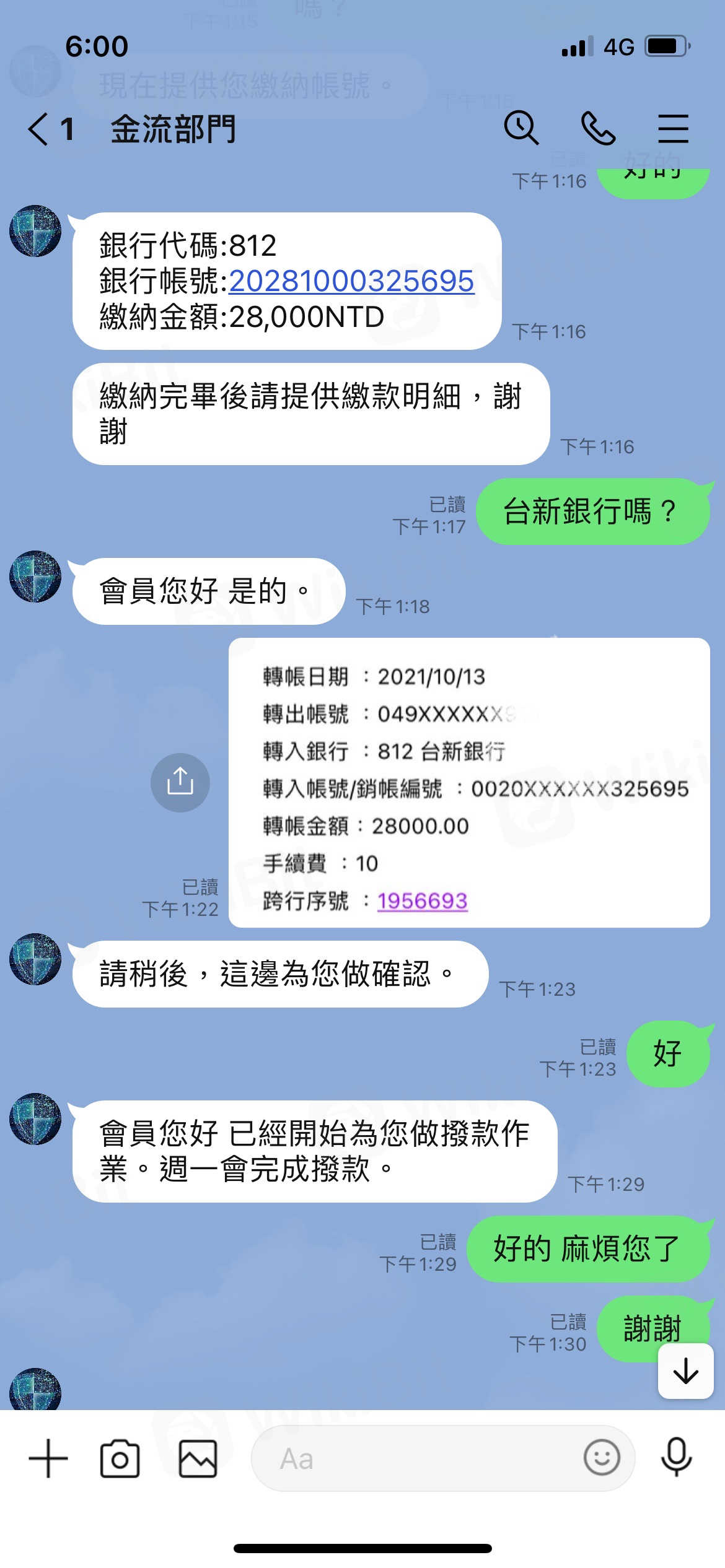Jump to the latest message (down arrow)

tap(685, 1370)
